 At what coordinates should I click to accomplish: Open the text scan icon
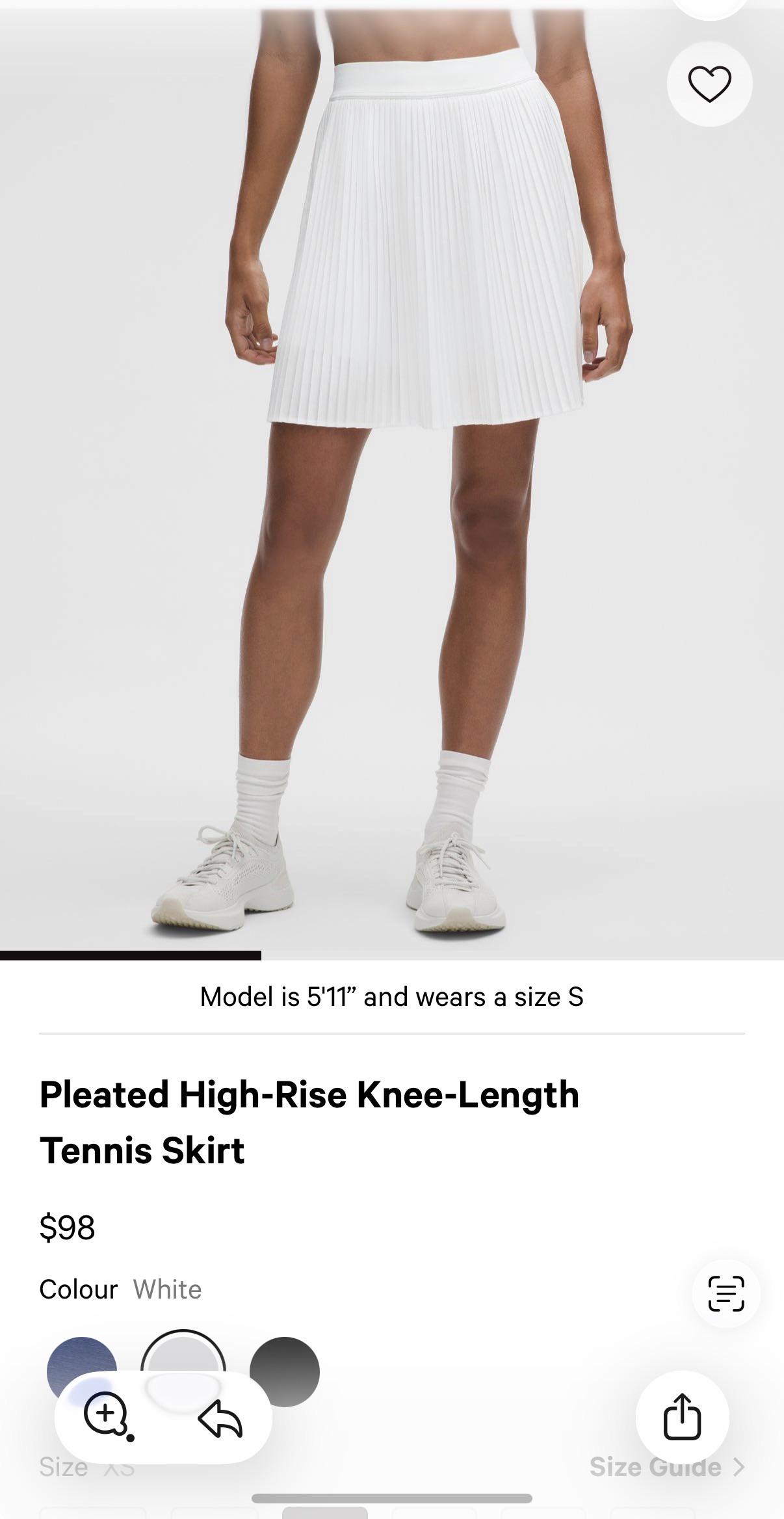coord(725,1293)
